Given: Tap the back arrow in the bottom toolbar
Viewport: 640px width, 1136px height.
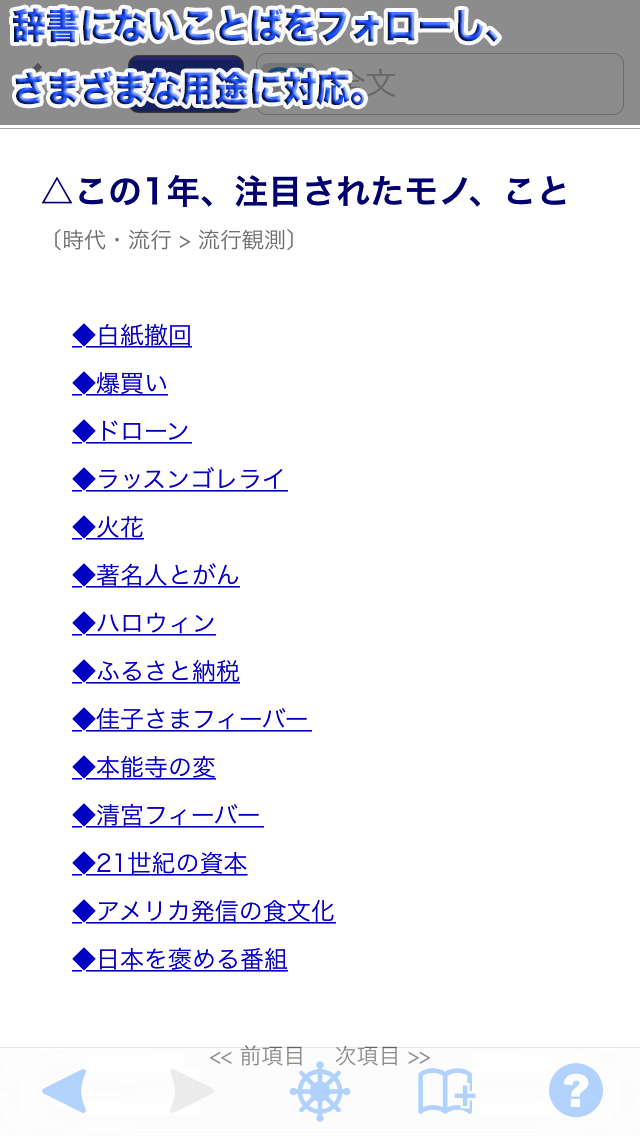Looking at the screenshot, I should 64,1090.
